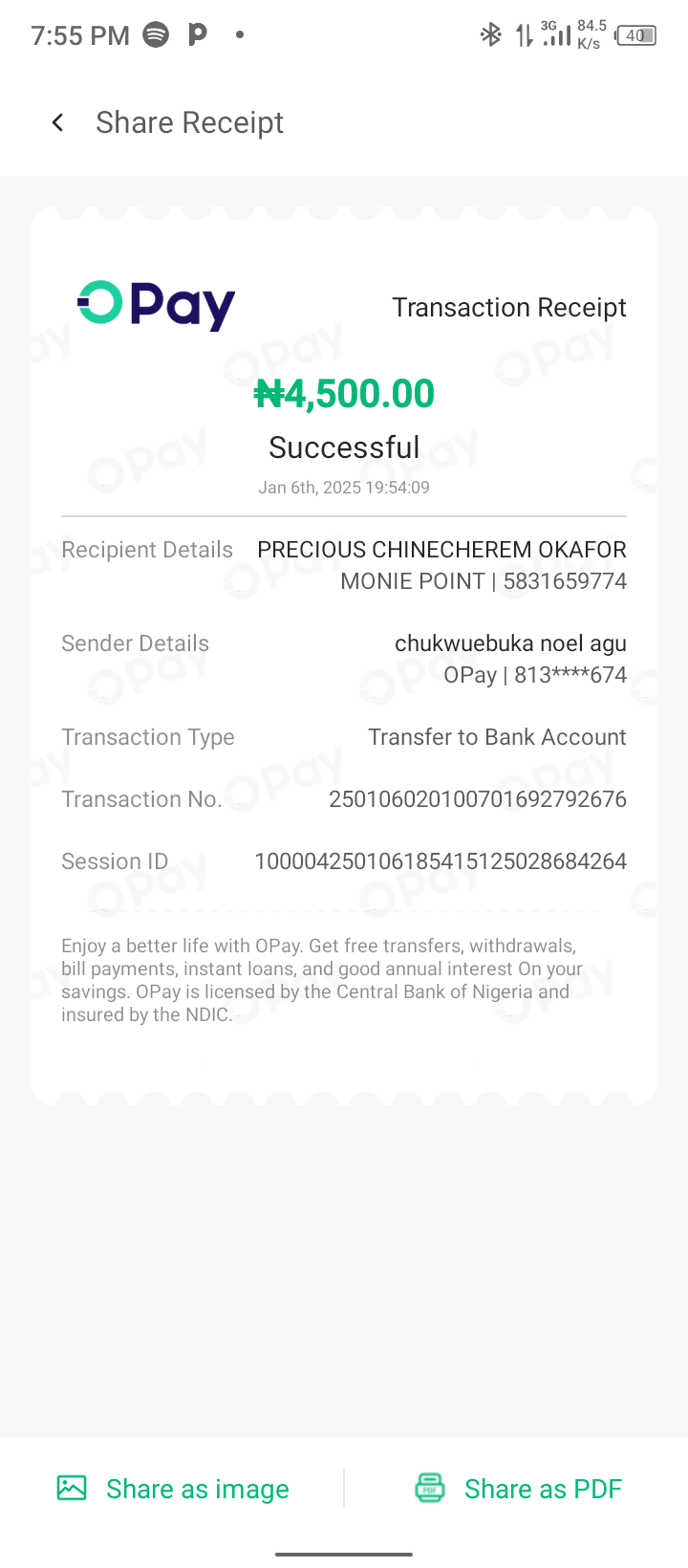Go back from Share Receipt
Screen dimensions: 688x1568
click(x=58, y=122)
